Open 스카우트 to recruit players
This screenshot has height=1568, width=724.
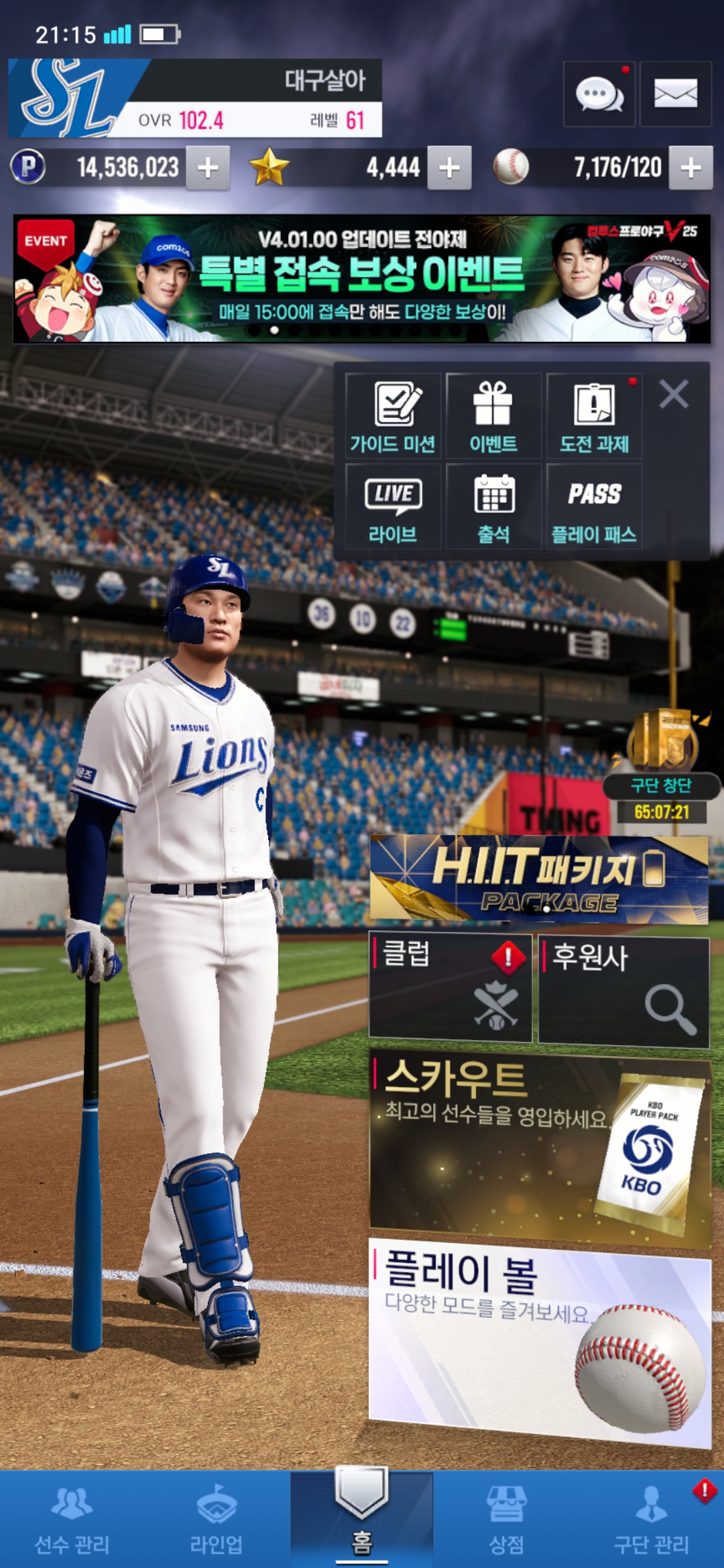(x=539, y=1146)
